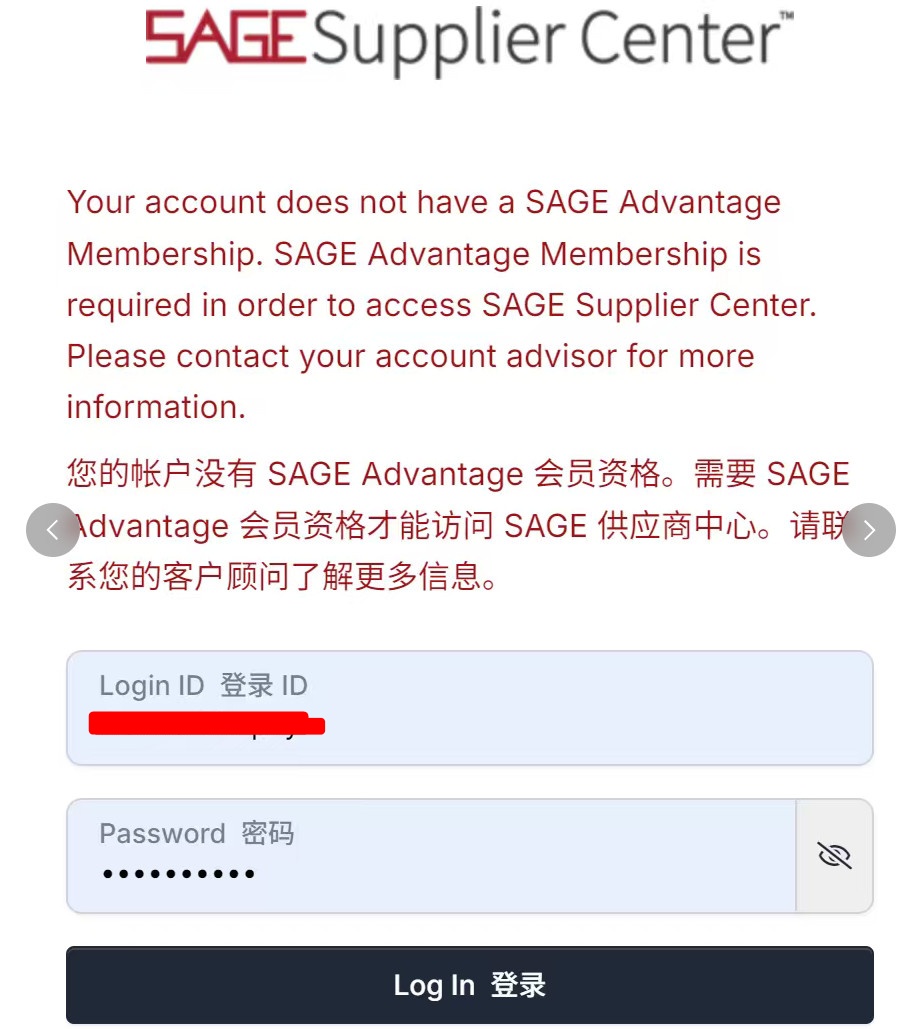Viewport: 918px width, 1029px height.
Task: Go to the previous image in carousel
Action: point(52,530)
